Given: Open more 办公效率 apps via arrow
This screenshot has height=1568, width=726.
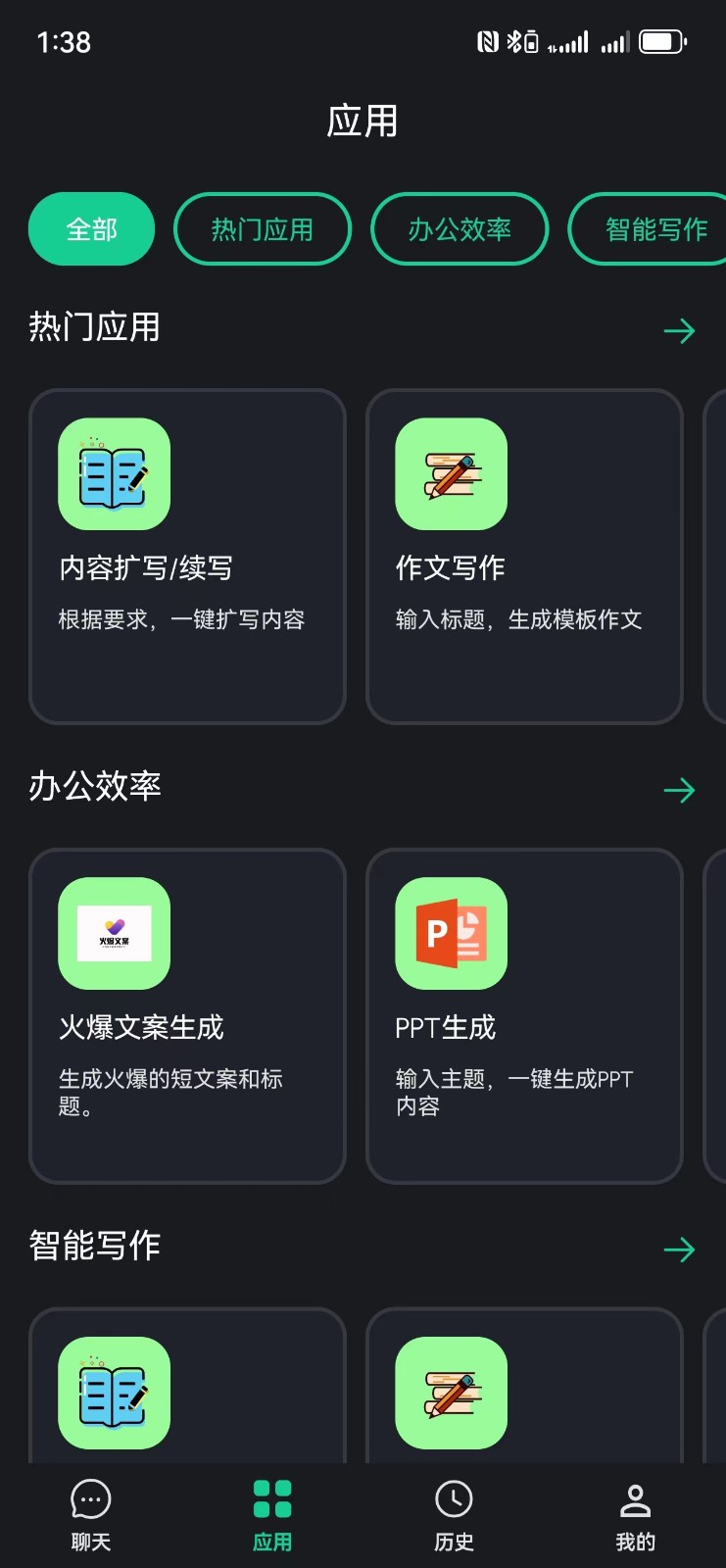Looking at the screenshot, I should tap(679, 789).
